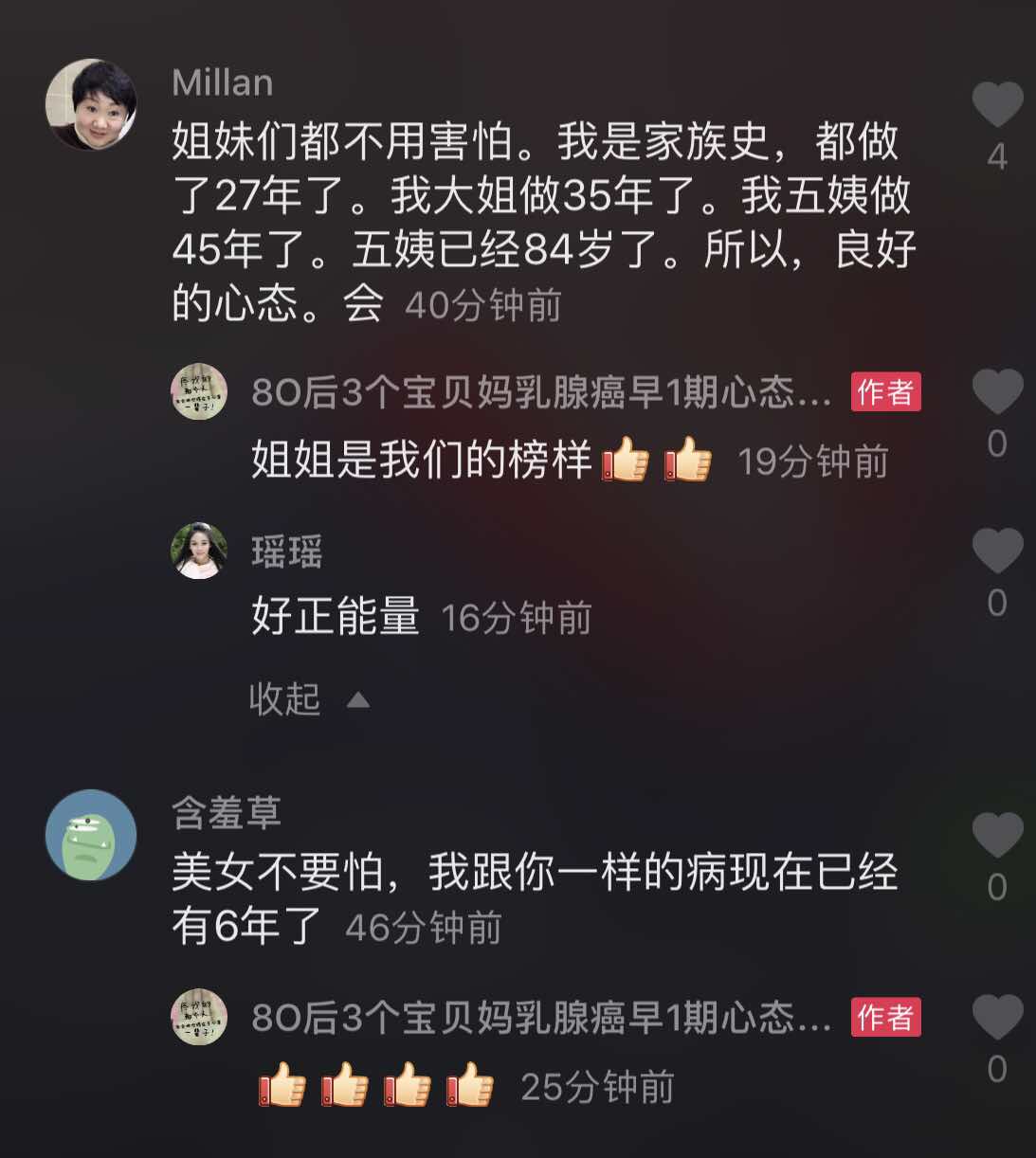Like the author's thumbs-up reply to 含羞草
1036x1158 pixels.
point(998,1017)
